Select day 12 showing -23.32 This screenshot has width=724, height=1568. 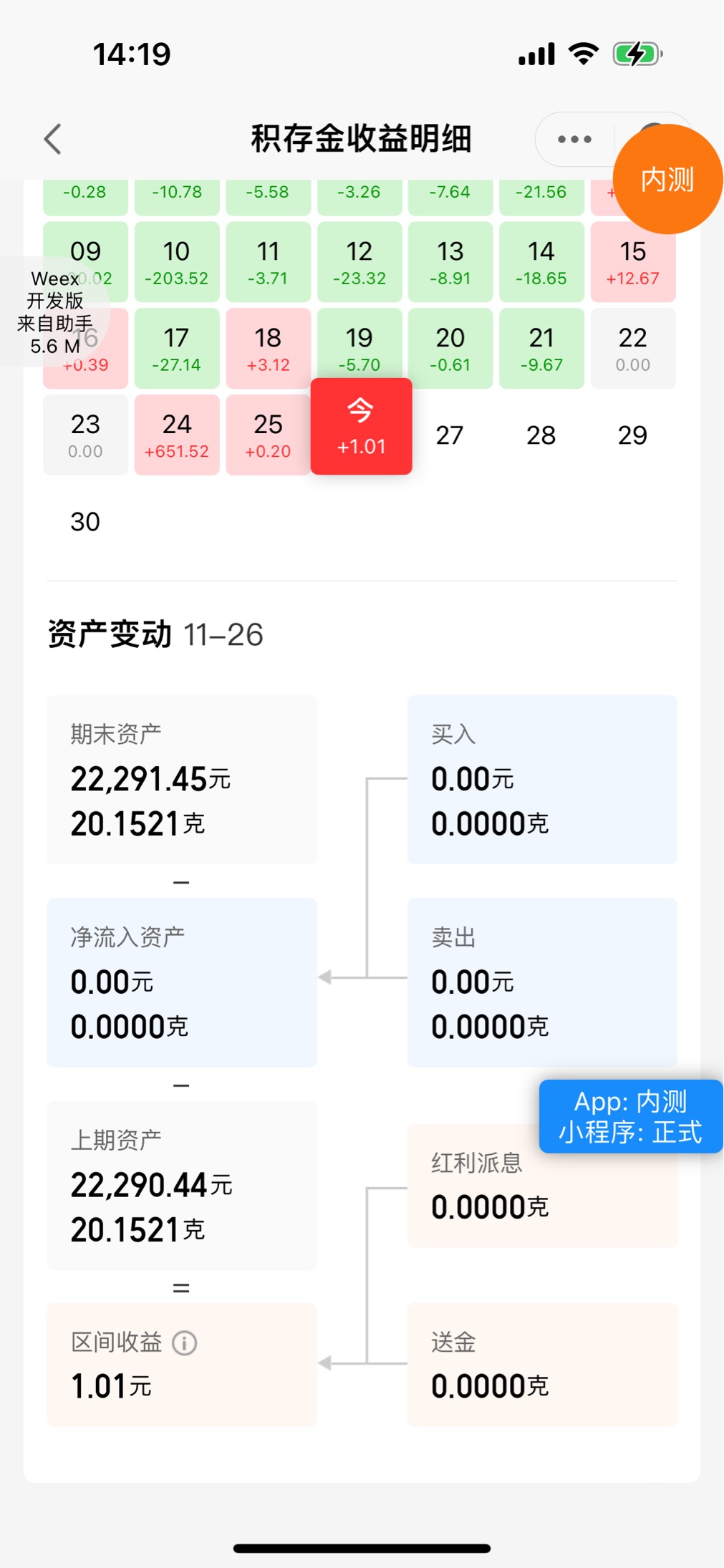tap(359, 262)
